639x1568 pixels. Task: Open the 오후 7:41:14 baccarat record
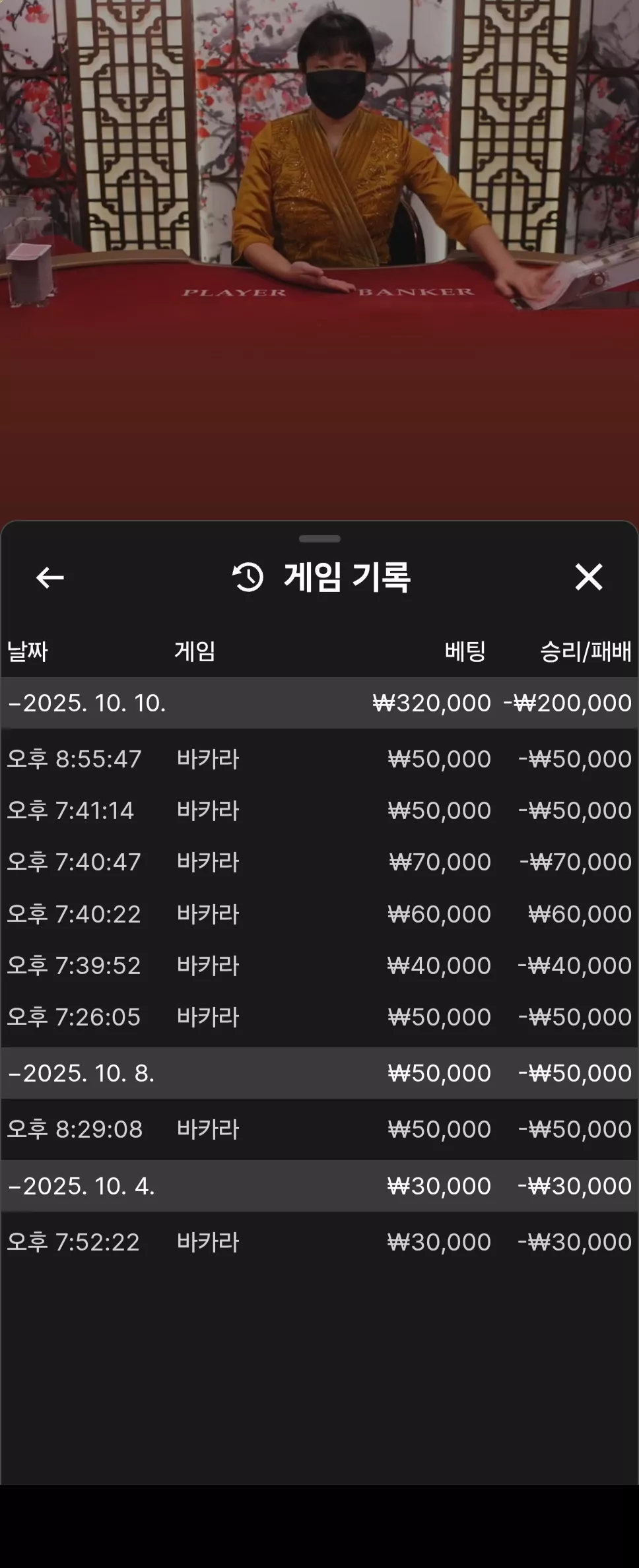(319, 810)
